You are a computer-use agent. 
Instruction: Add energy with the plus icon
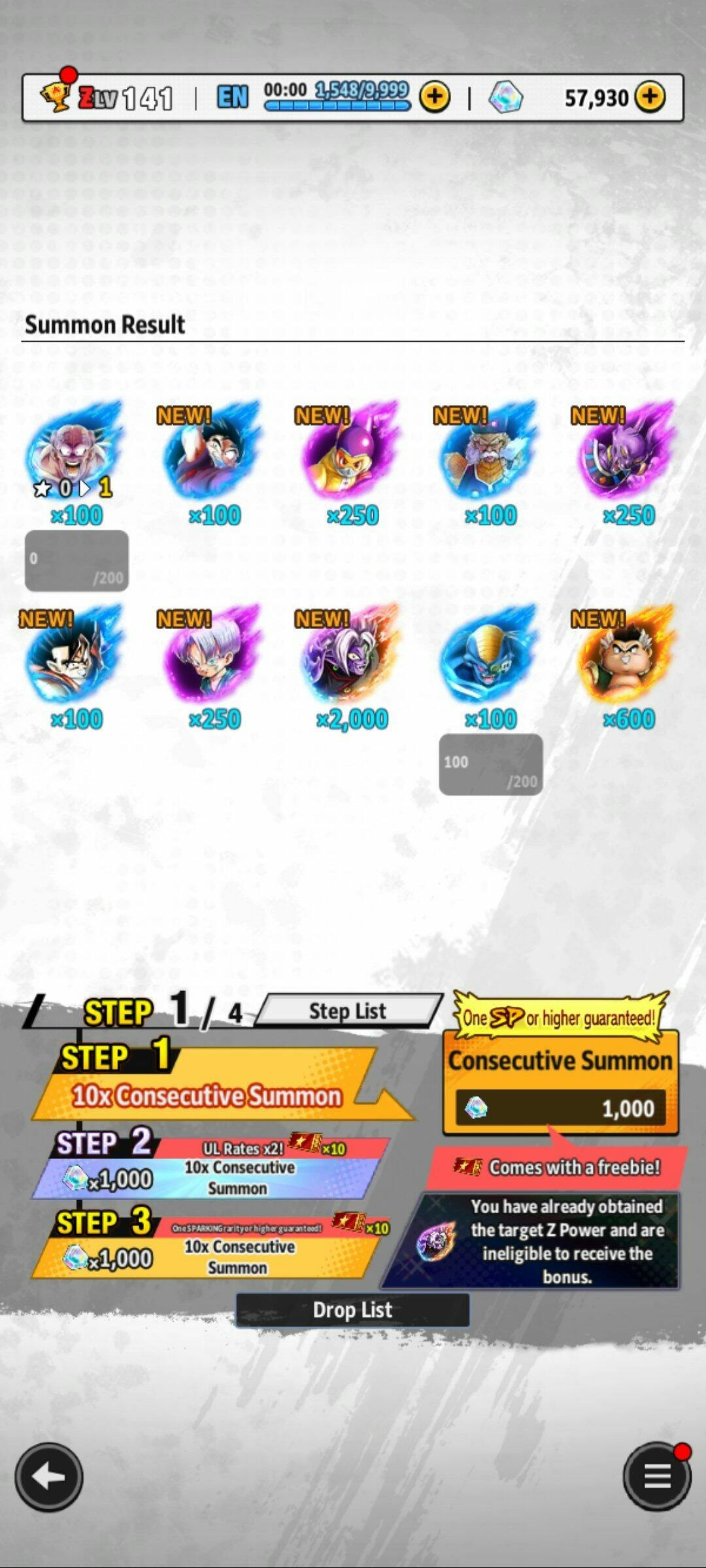click(x=435, y=97)
